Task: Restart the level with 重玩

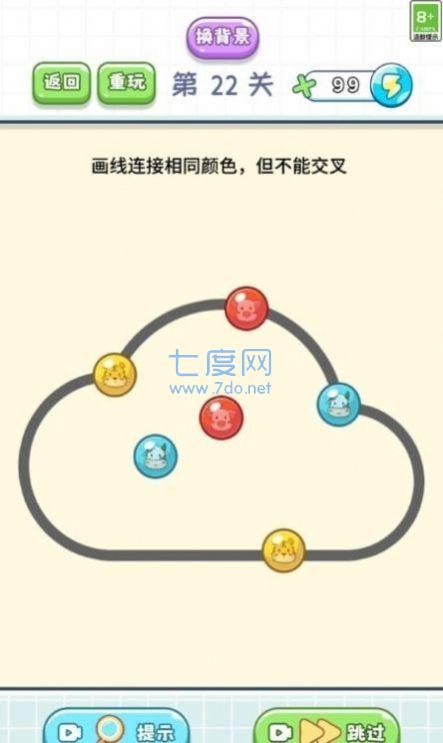Action: click(127, 83)
